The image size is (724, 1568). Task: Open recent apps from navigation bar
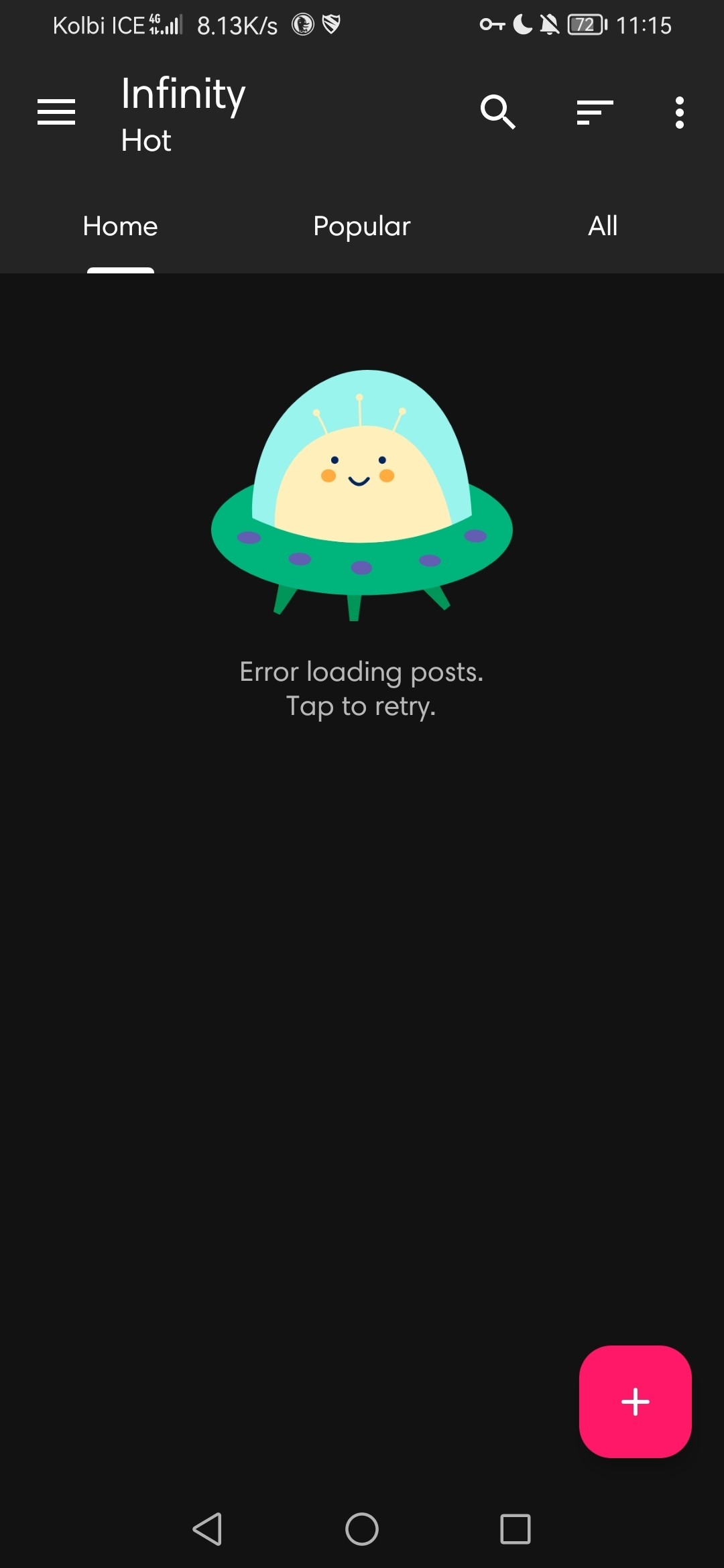[x=515, y=1529]
